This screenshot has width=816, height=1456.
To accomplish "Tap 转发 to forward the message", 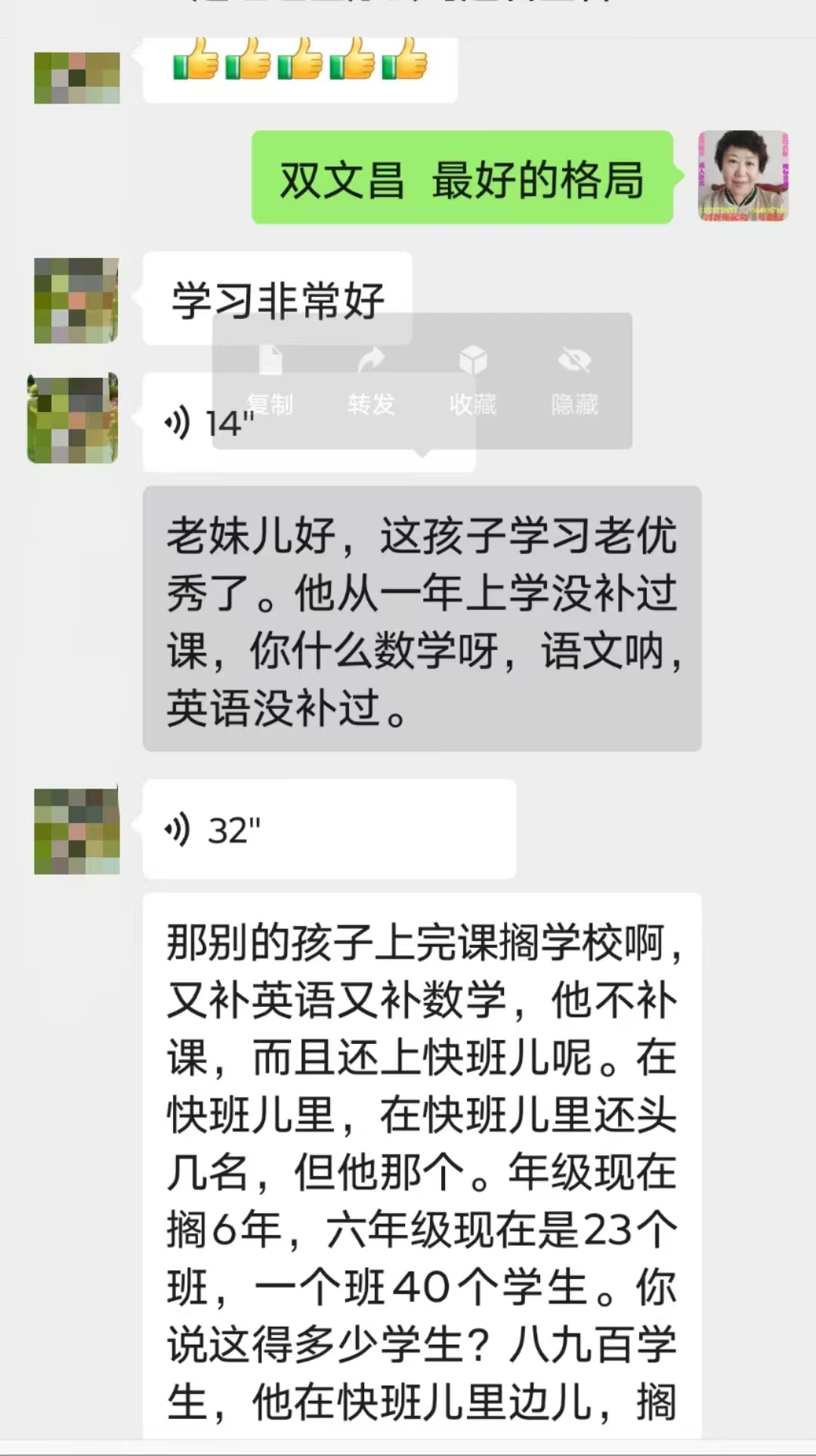I will tap(371, 381).
